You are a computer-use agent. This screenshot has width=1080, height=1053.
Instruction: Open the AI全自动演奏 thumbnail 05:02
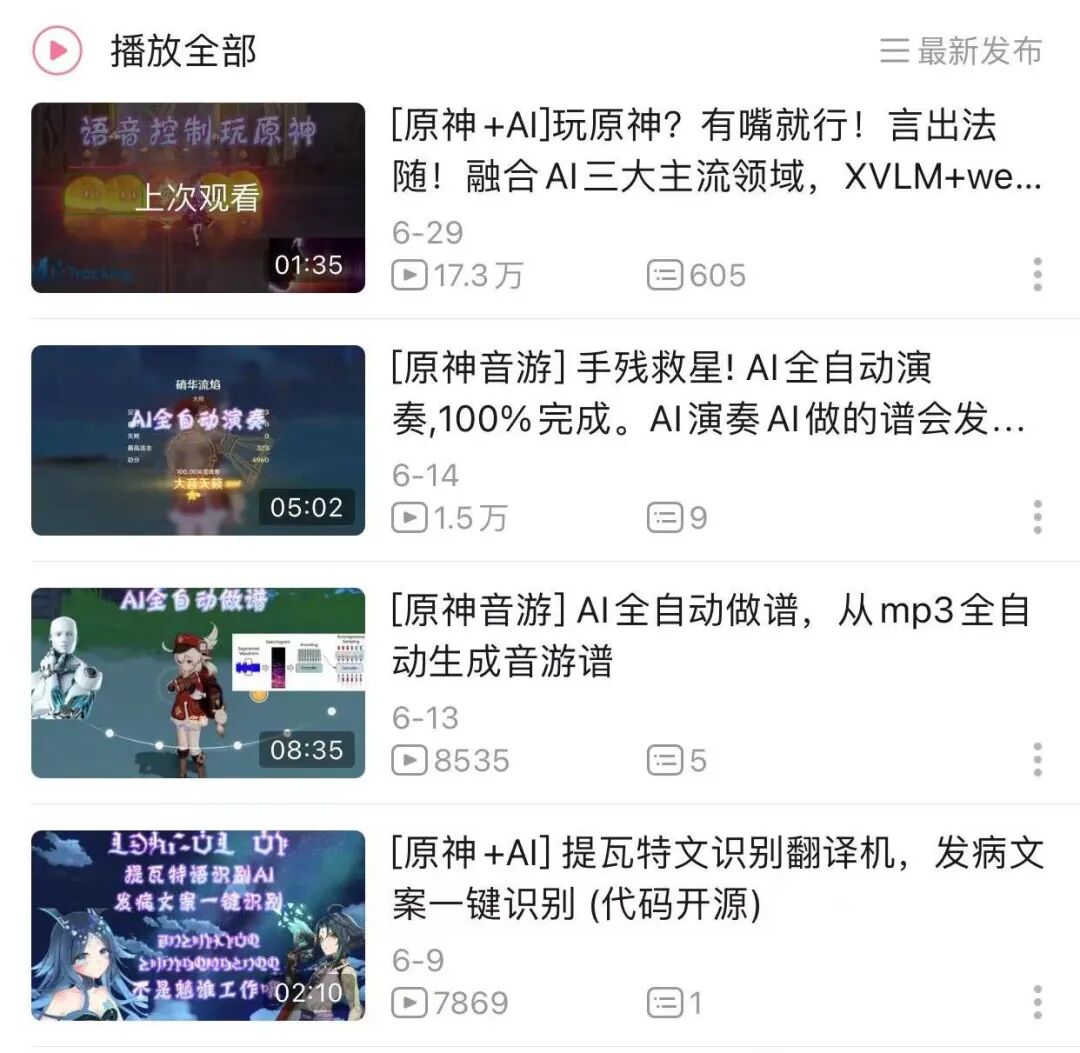click(198, 440)
